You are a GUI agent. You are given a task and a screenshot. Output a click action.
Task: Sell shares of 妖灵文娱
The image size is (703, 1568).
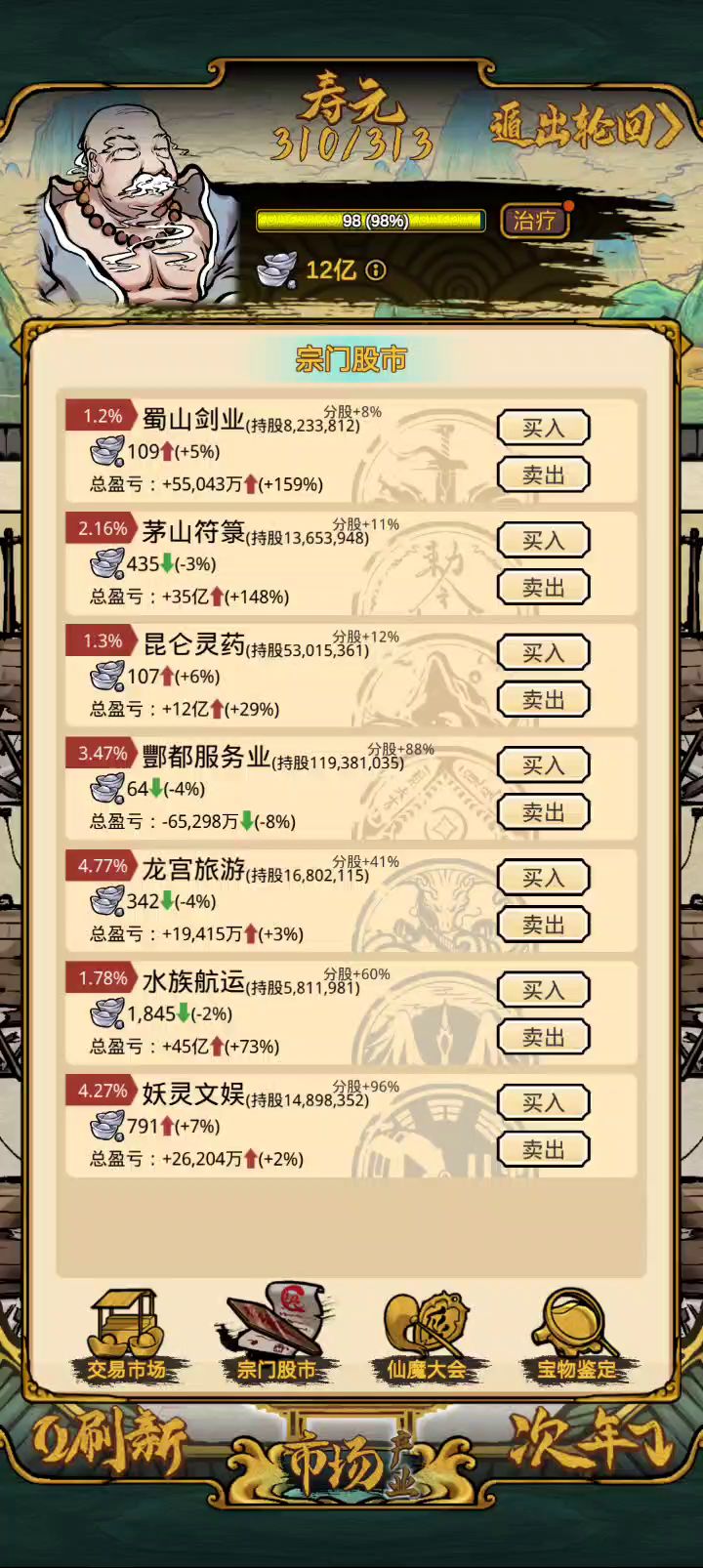pos(543,1150)
